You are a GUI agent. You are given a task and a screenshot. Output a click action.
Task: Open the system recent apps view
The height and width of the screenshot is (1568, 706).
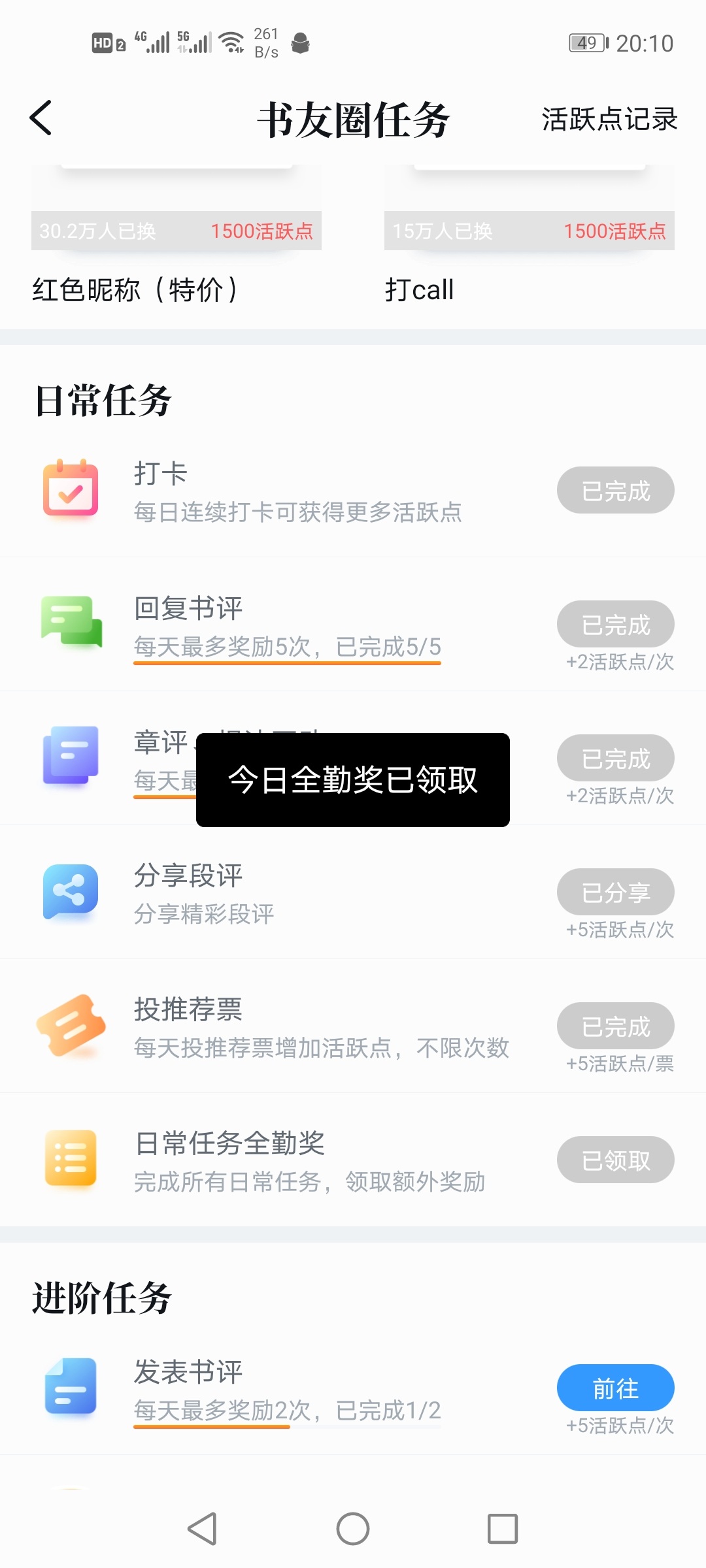tap(503, 1529)
